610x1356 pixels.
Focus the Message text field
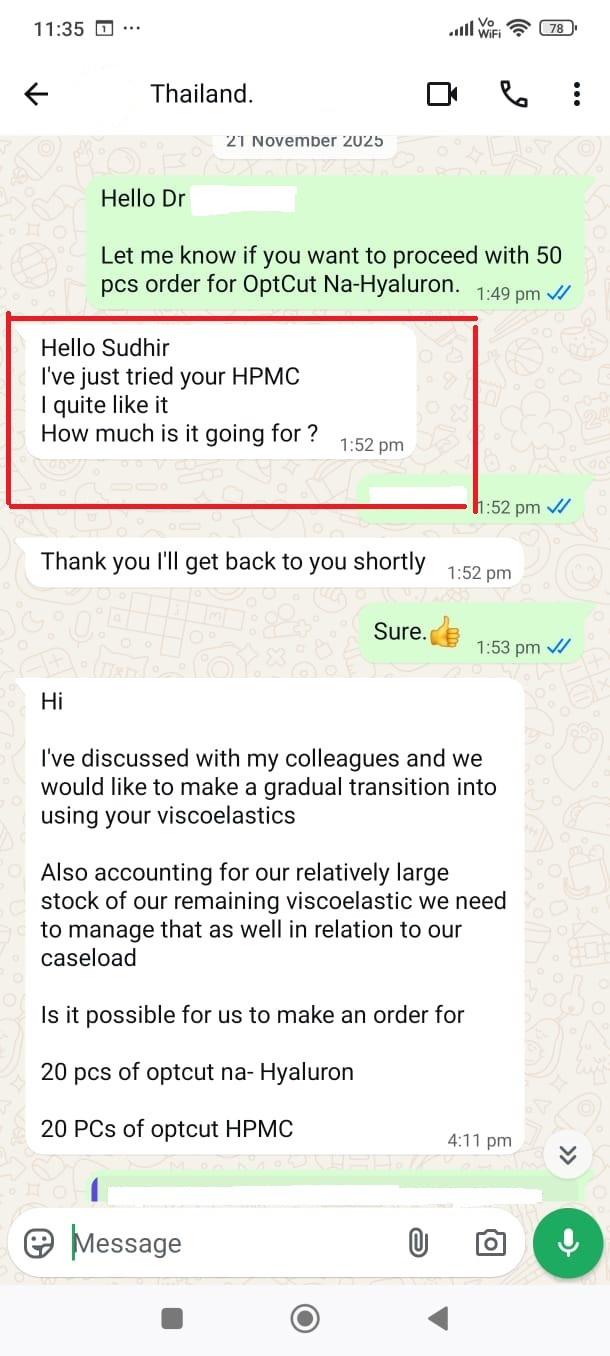230,1243
